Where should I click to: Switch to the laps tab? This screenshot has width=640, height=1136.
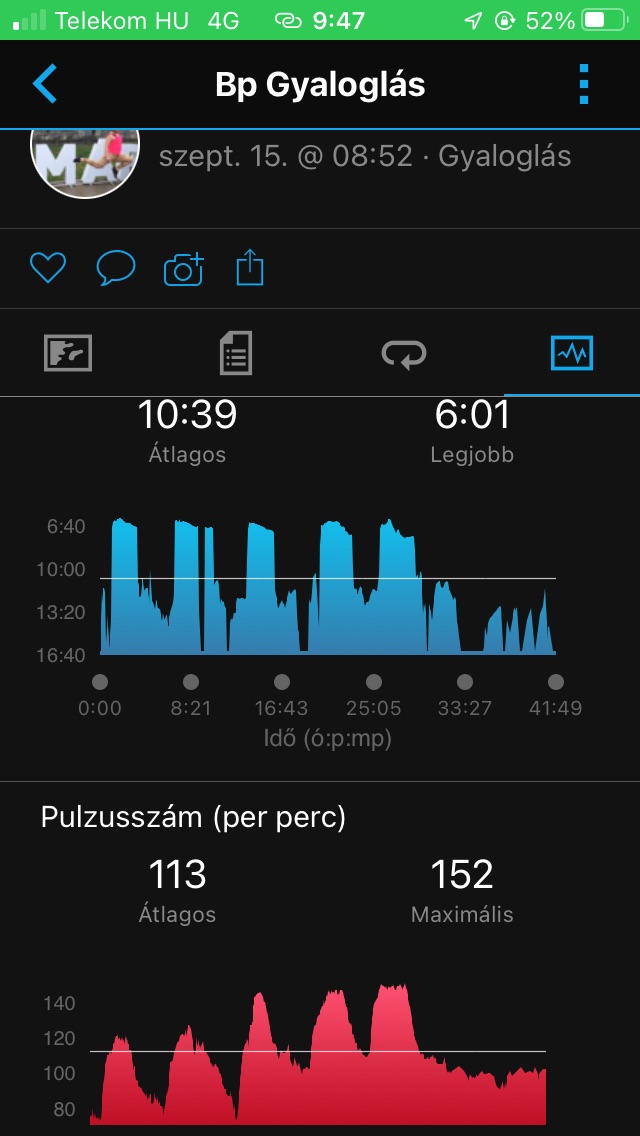[404, 353]
